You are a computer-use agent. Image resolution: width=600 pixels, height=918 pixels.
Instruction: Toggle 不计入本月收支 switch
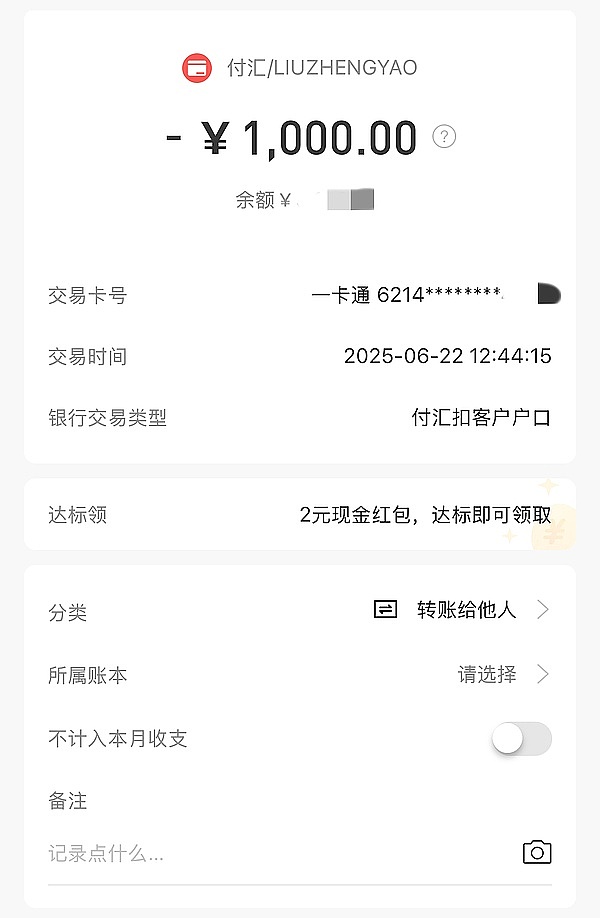521,739
